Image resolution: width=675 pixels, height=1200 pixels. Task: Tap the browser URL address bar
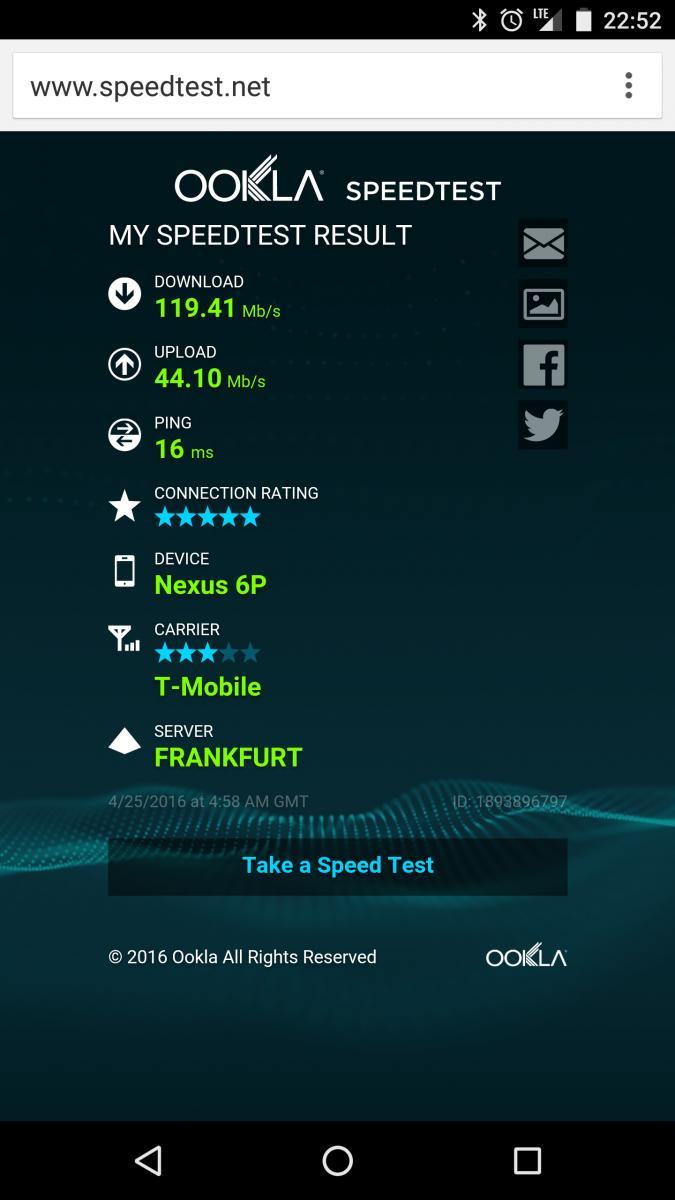point(310,86)
